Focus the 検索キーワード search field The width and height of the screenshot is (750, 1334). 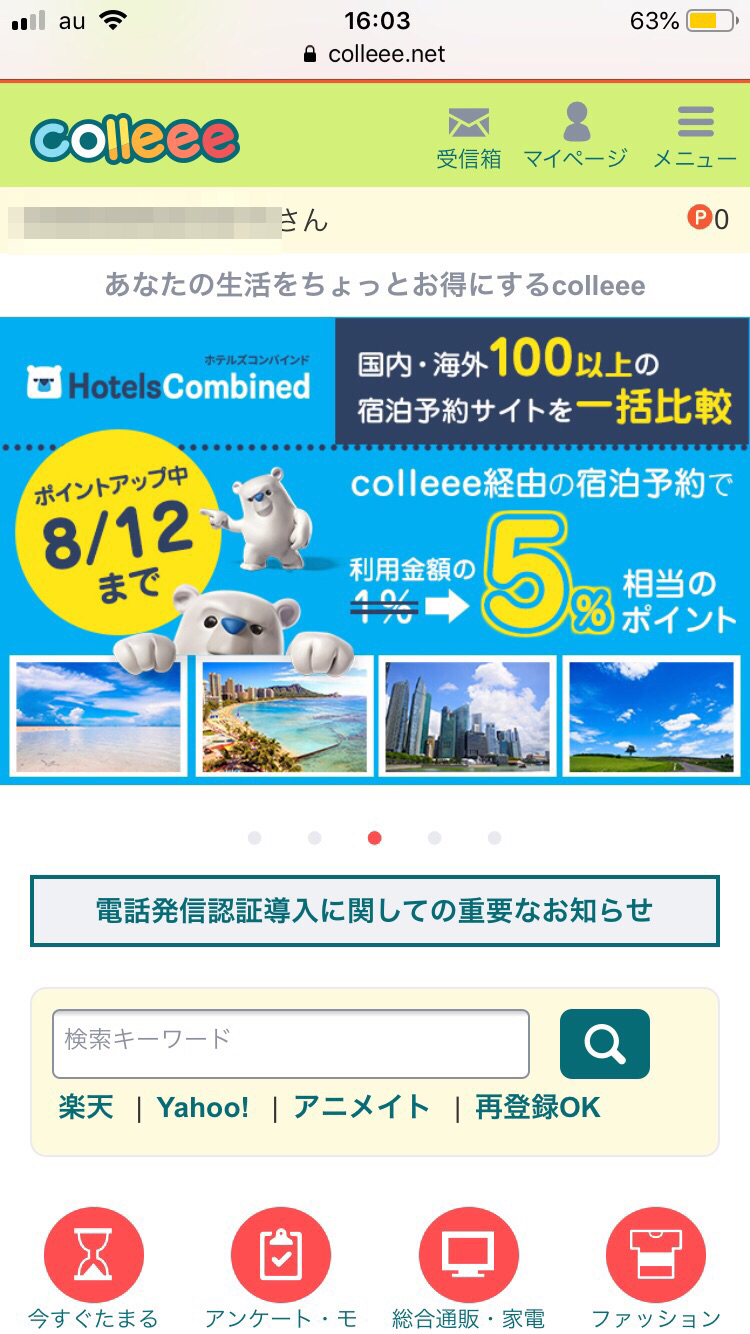290,1043
